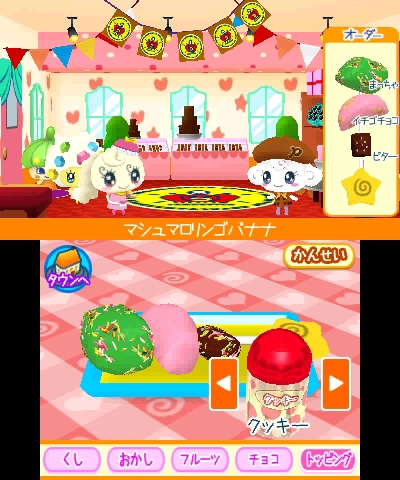Go to town via タウンへ icon
Viewport: 400px width, 480px height.
[68, 269]
